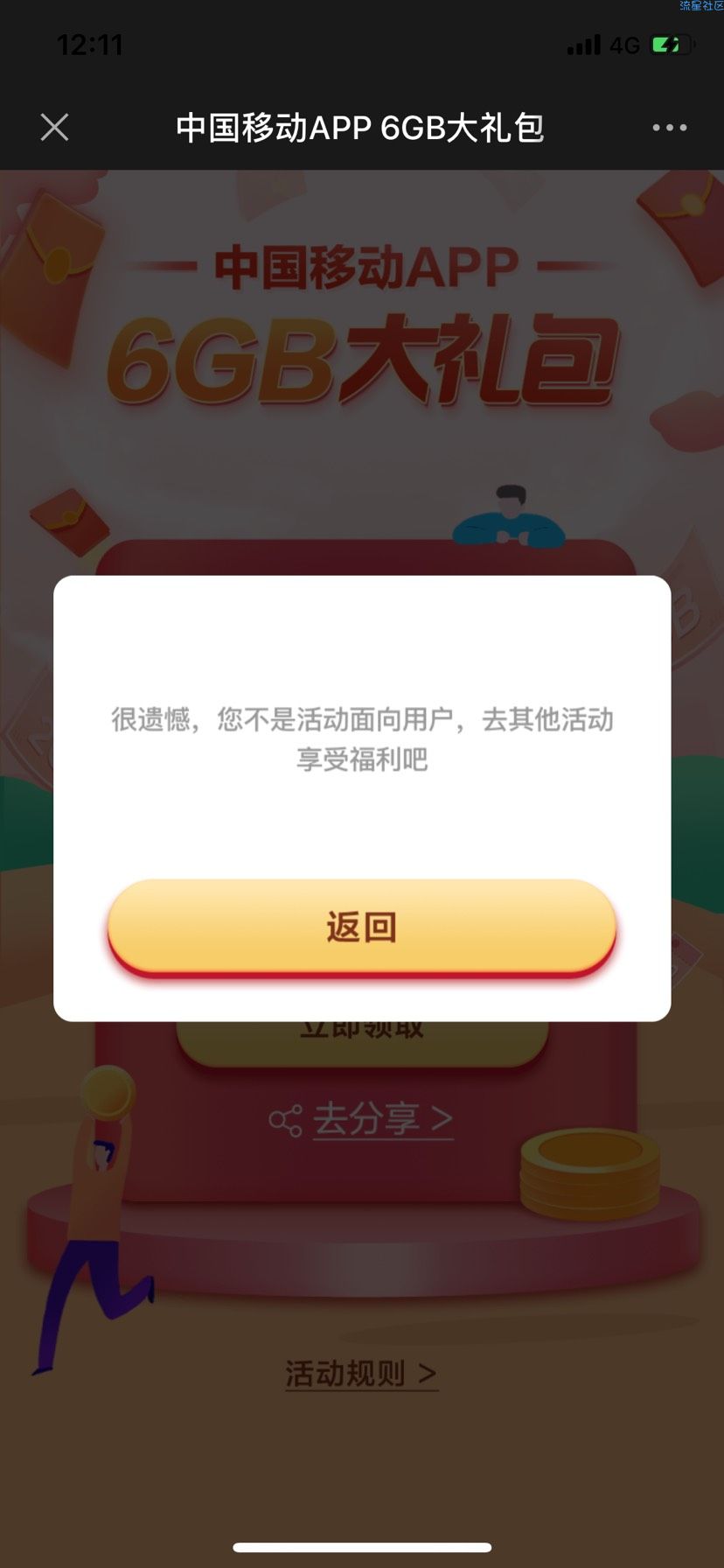Tap the 返回 button in the dialog

362,927
